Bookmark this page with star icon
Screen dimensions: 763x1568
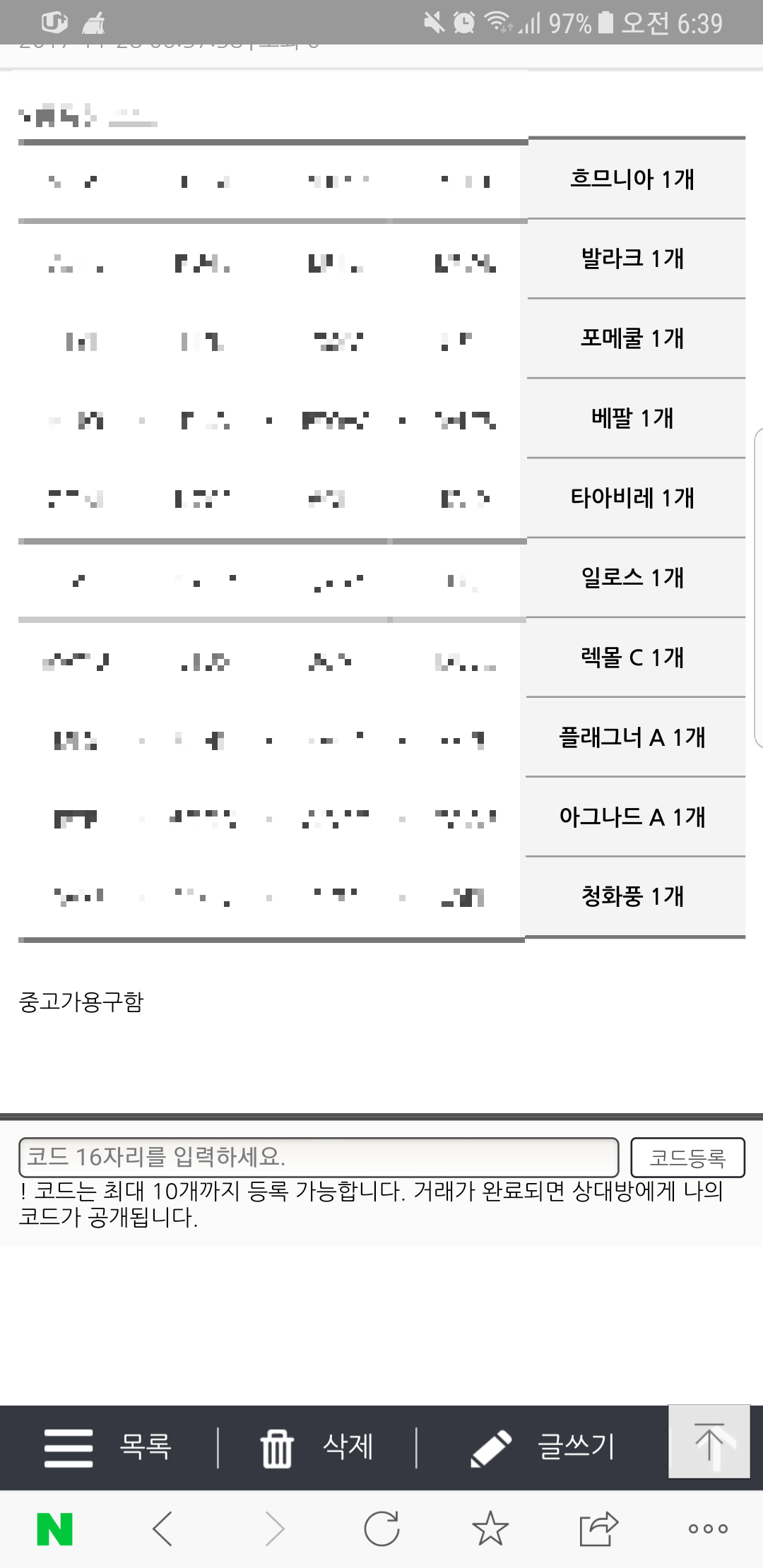(x=490, y=1529)
